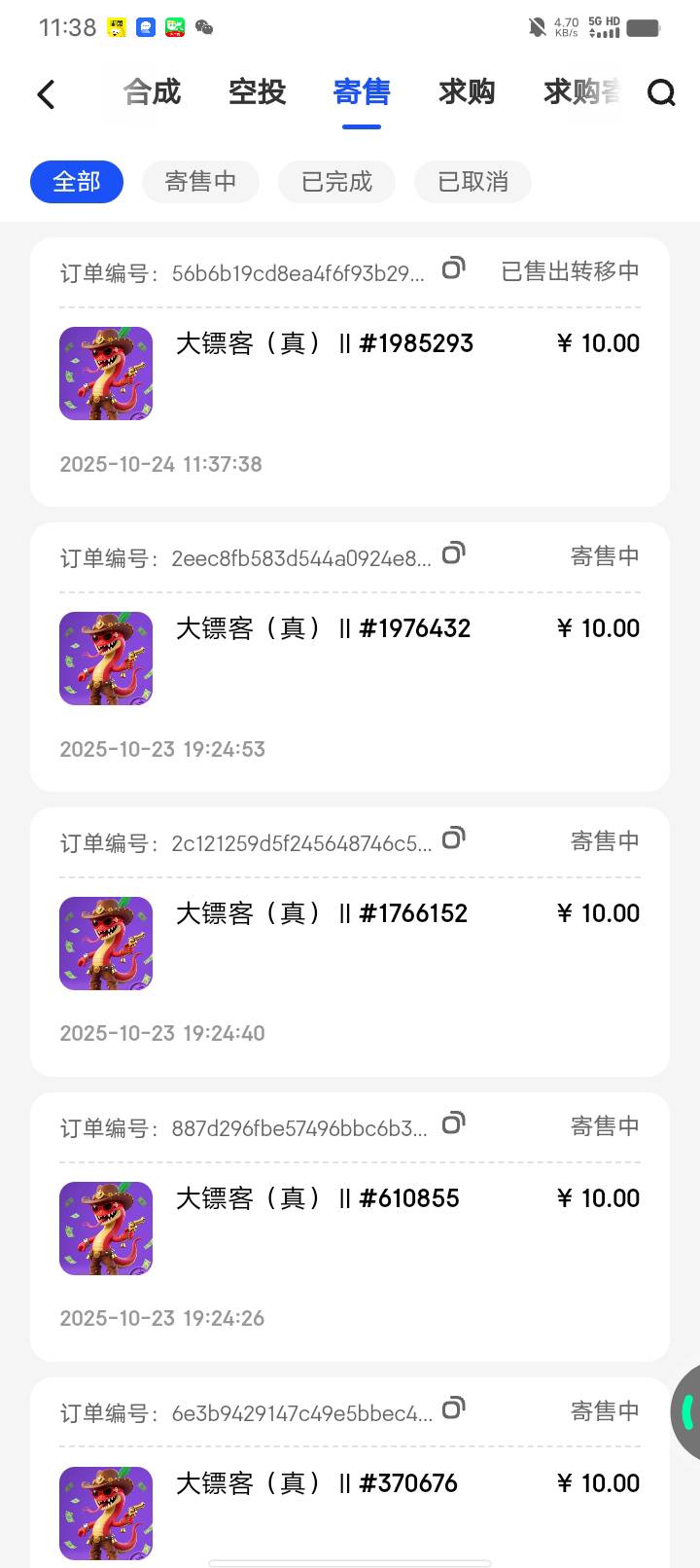Copy order number starting with 2eec8fb5

click(x=453, y=553)
